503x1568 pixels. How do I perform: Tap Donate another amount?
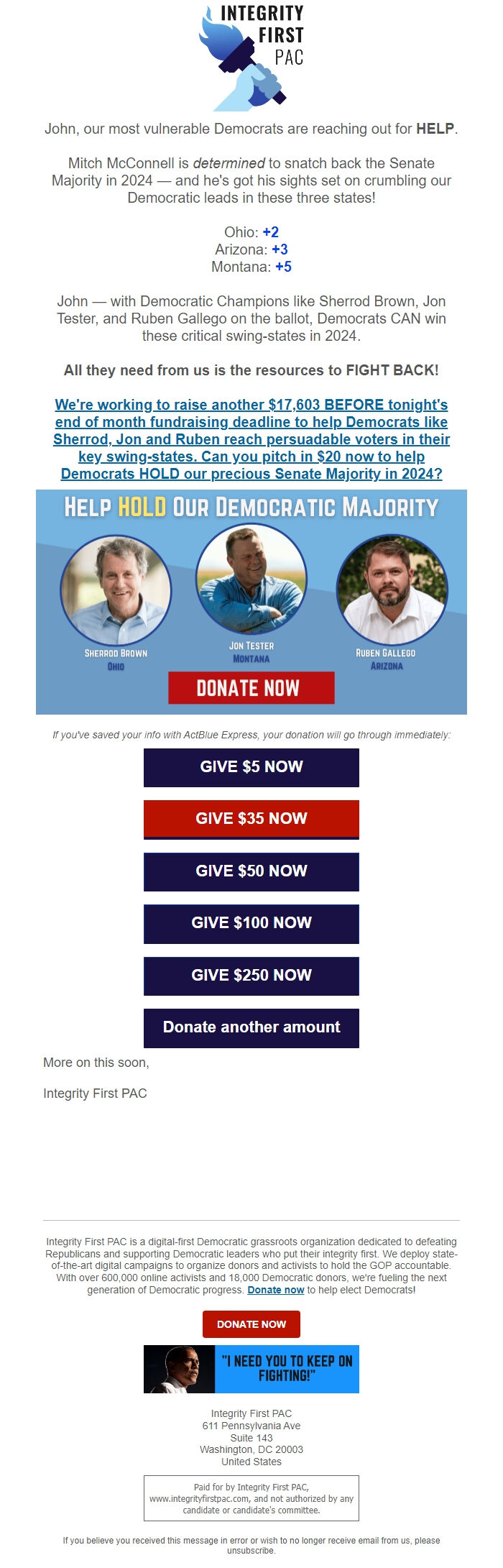coord(251,1027)
